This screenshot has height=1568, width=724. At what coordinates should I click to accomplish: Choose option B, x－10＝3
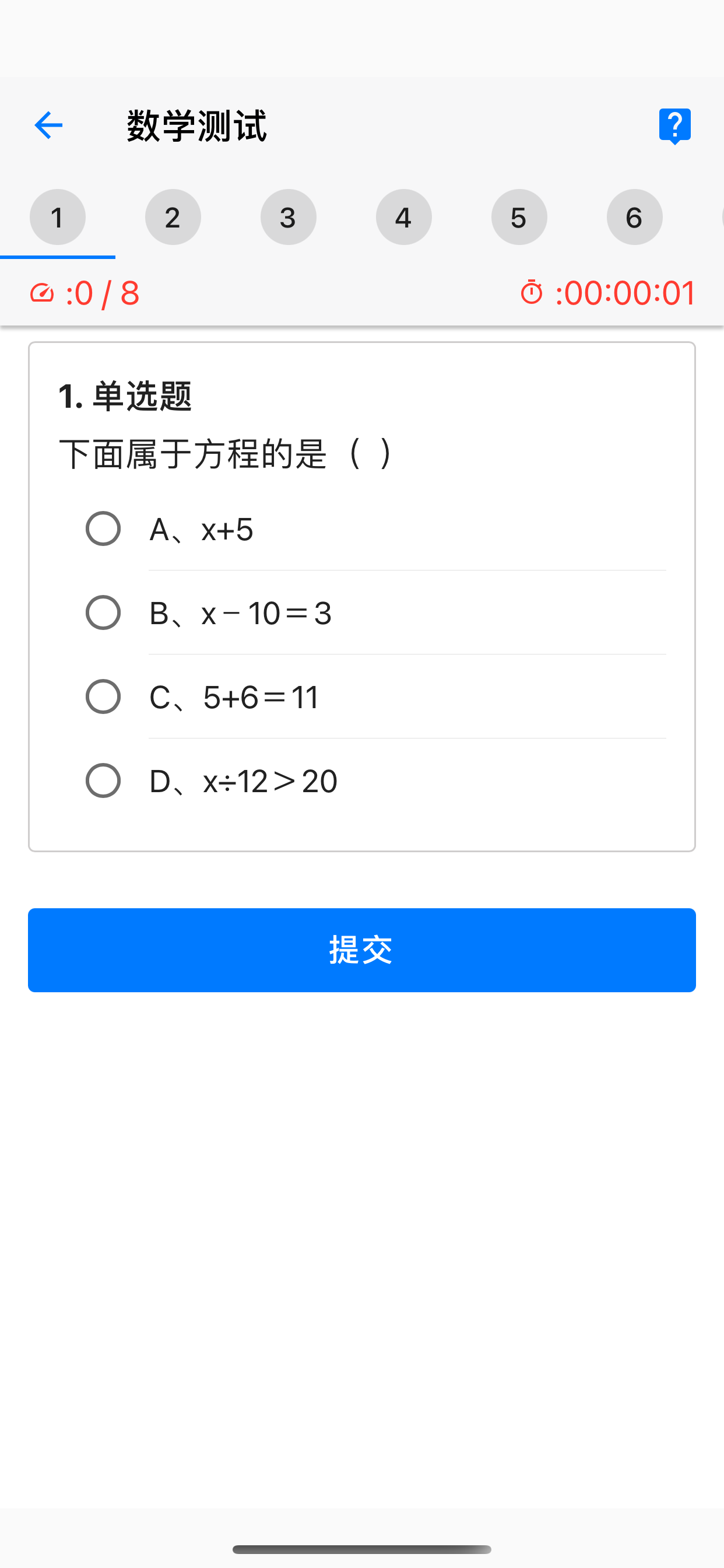[362, 613]
